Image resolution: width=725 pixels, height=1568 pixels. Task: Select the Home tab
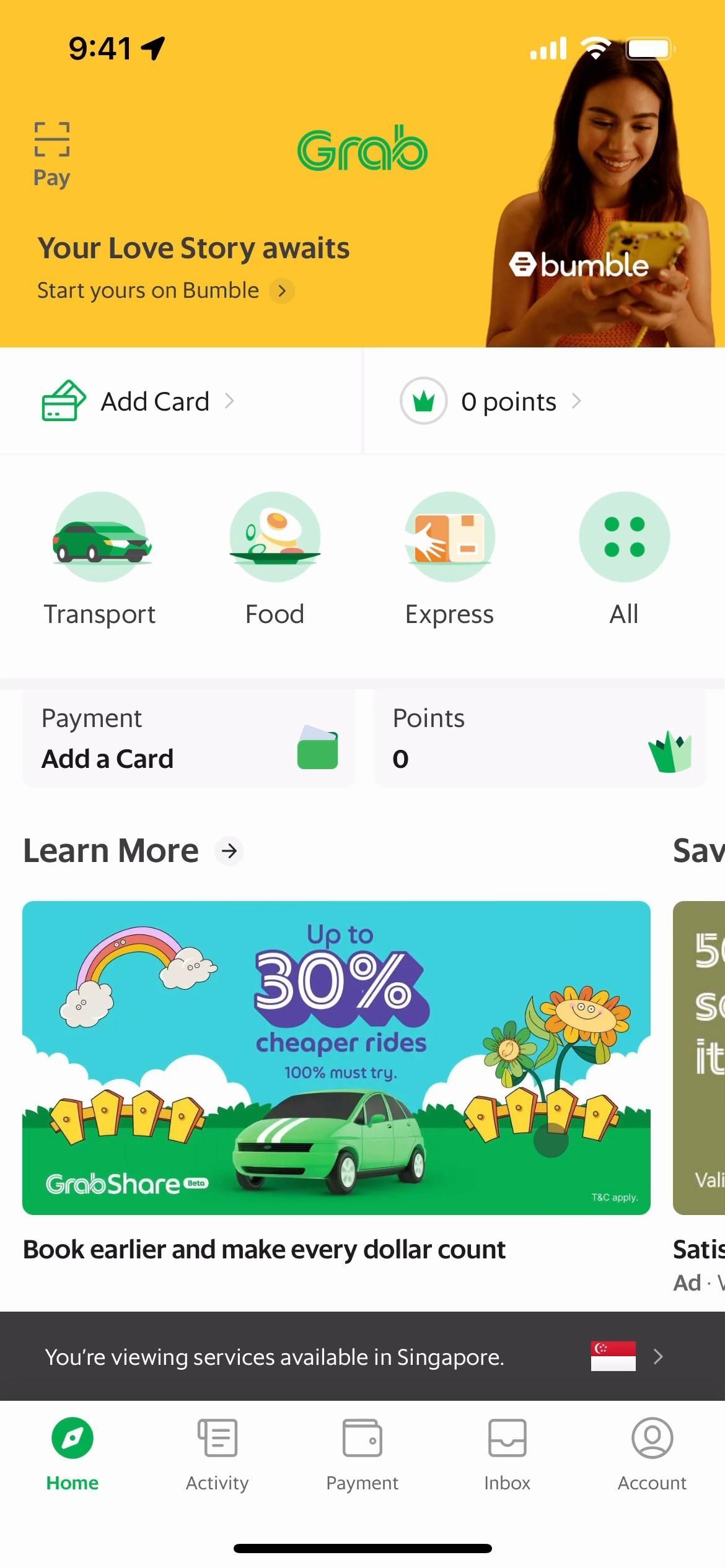coord(72,1455)
